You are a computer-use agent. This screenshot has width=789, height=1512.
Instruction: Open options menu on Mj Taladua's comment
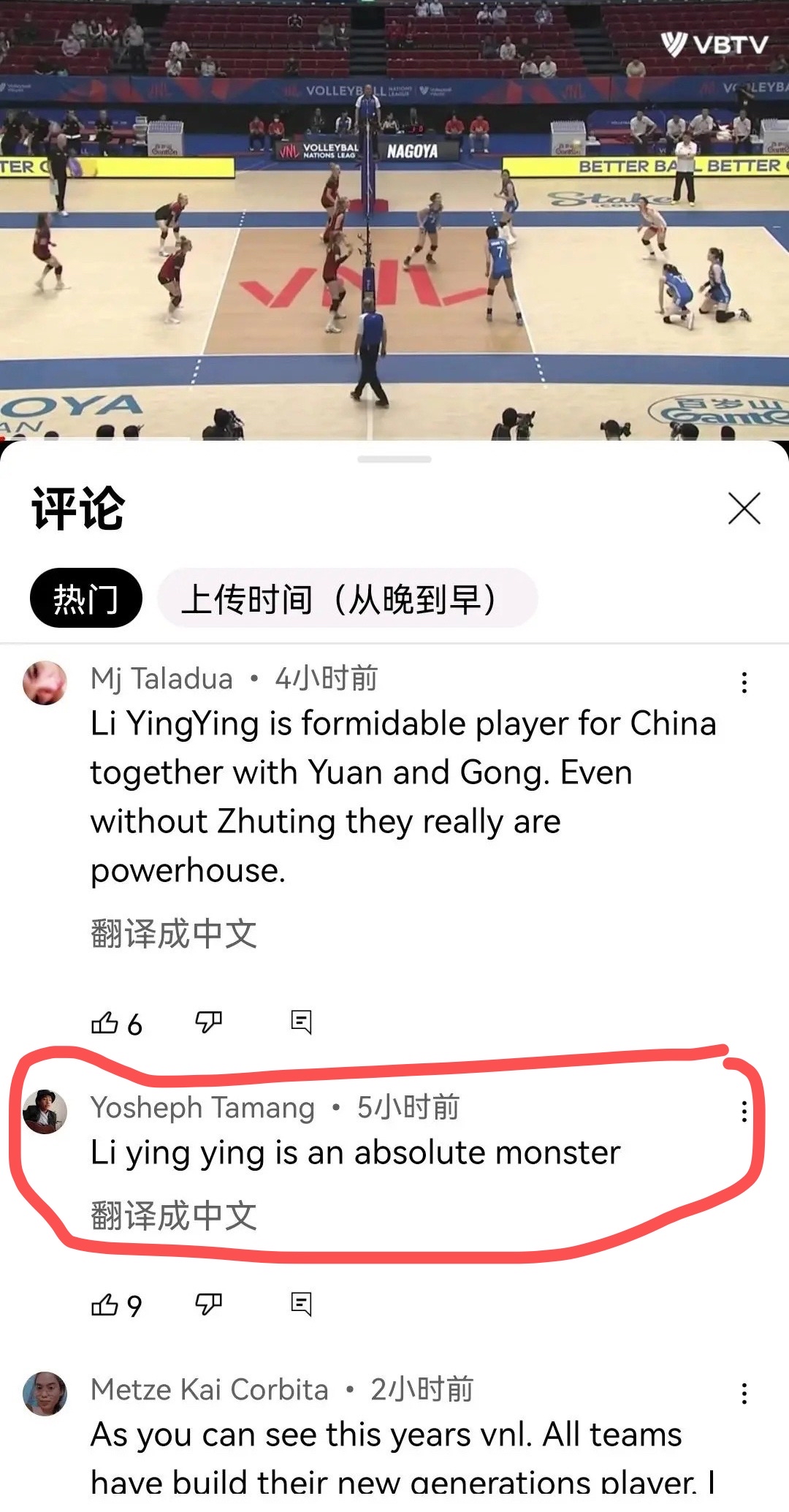click(744, 683)
